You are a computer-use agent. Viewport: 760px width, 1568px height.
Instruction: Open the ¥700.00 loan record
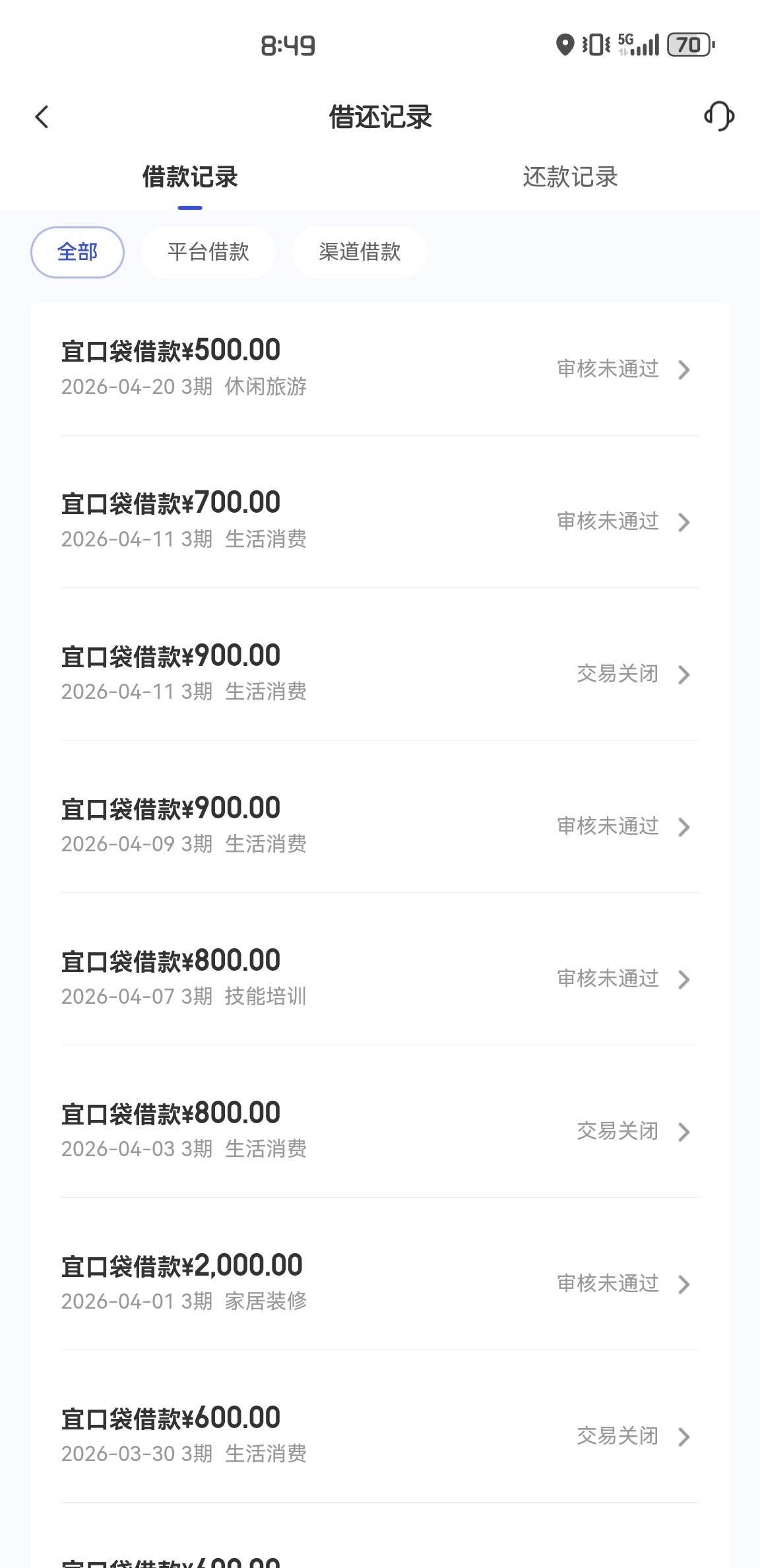pyautogui.click(x=380, y=521)
